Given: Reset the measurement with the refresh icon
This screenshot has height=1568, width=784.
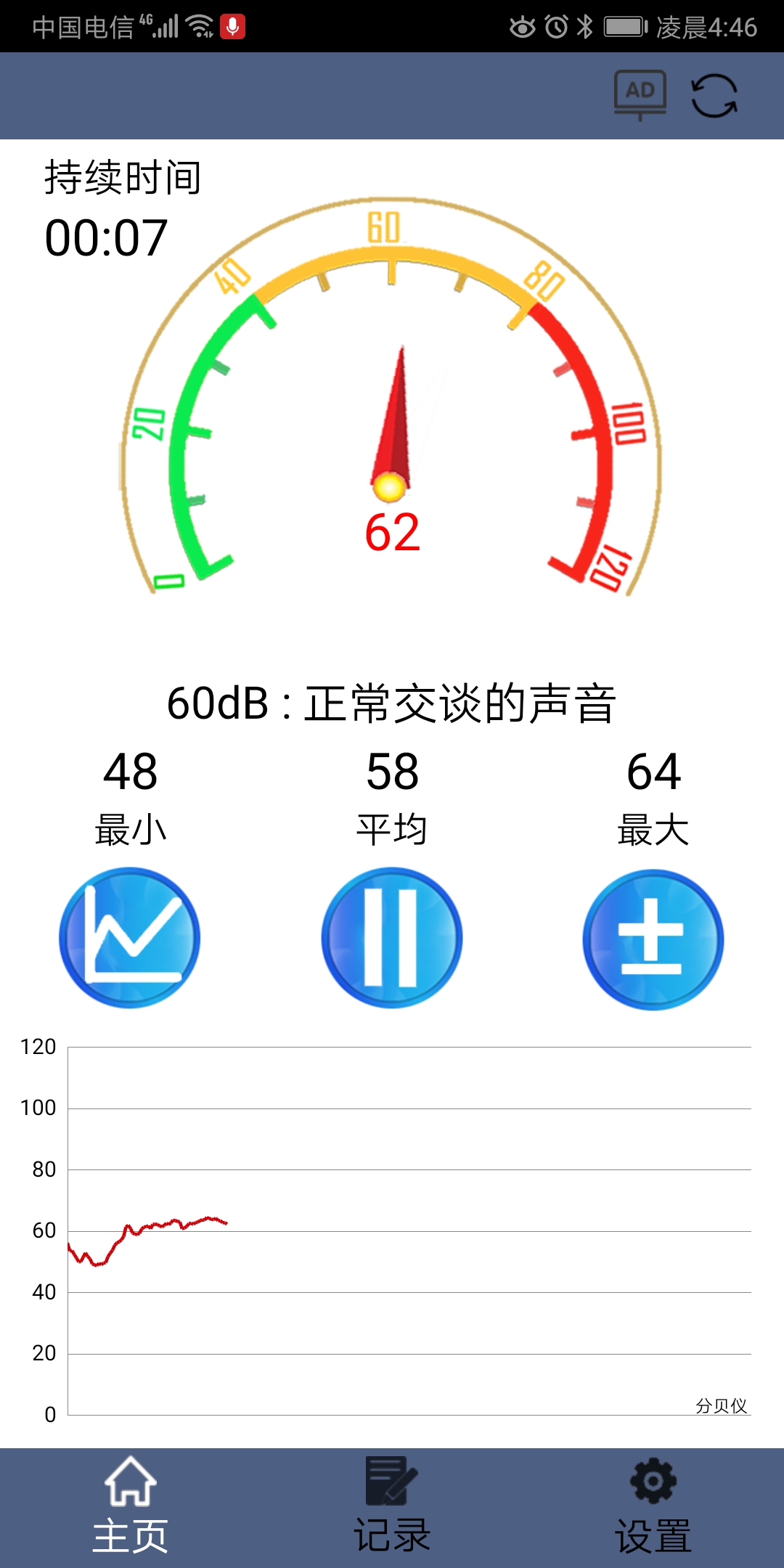Looking at the screenshot, I should click(x=714, y=96).
